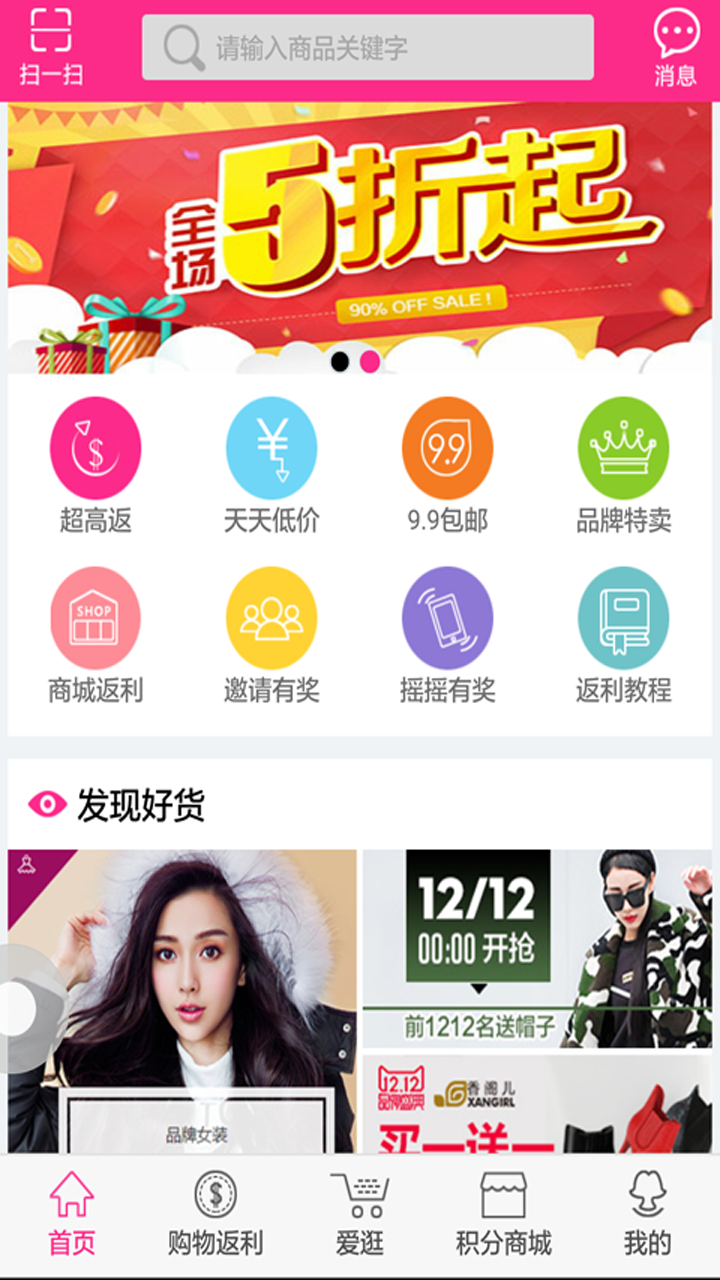The image size is (720, 1280).
Task: Switch to 积分商城 tab
Action: (503, 1215)
